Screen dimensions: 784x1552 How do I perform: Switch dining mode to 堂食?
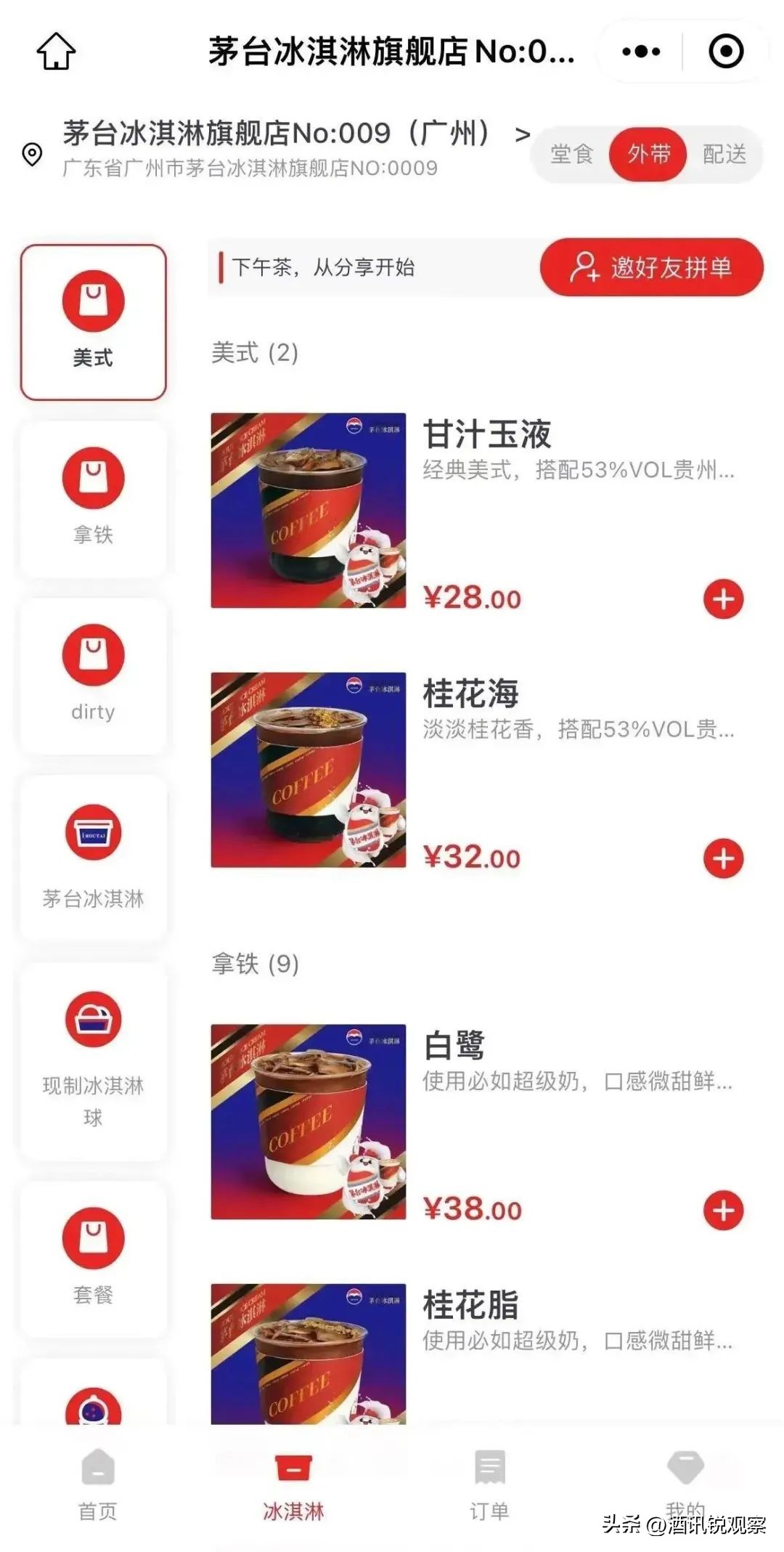[573, 155]
